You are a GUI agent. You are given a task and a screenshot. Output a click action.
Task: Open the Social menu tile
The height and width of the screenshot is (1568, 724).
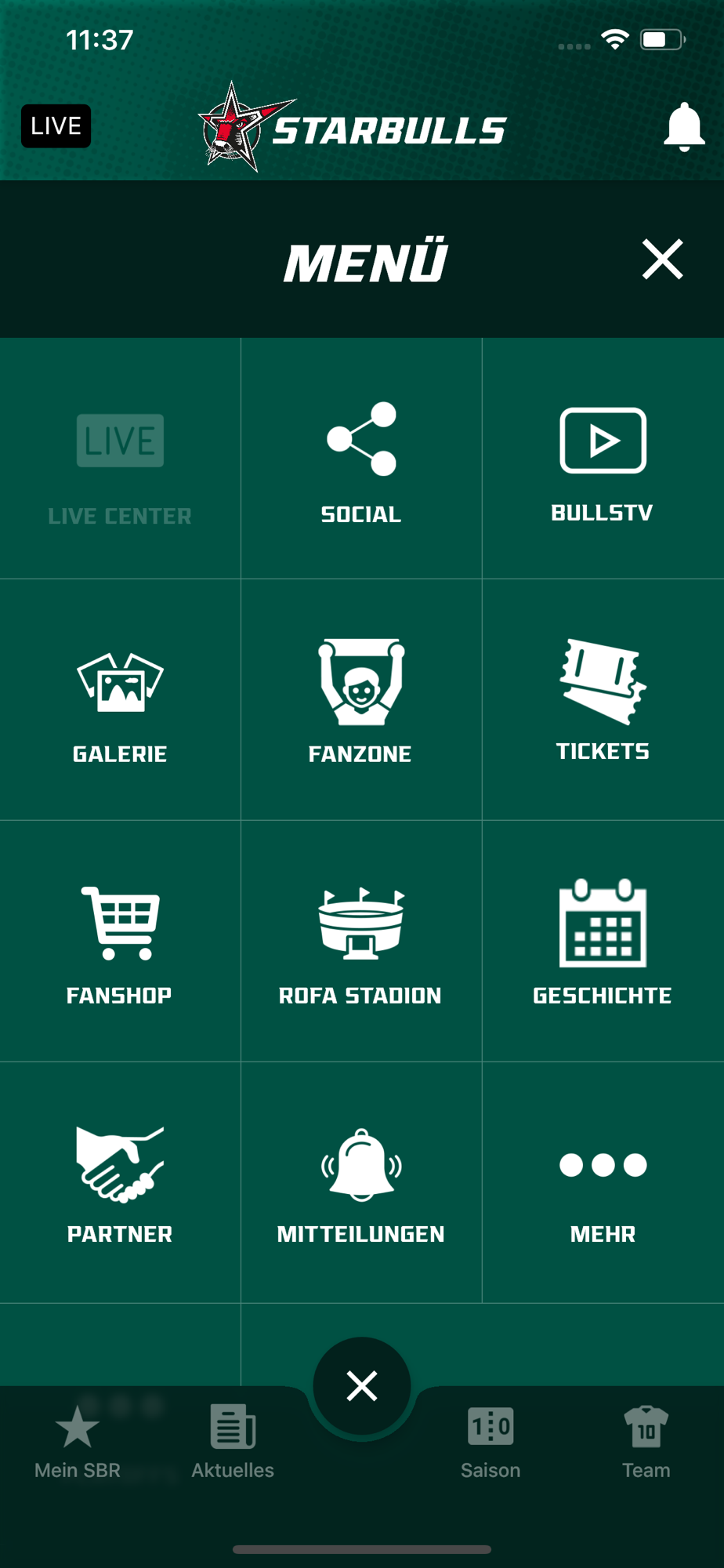[x=361, y=459]
